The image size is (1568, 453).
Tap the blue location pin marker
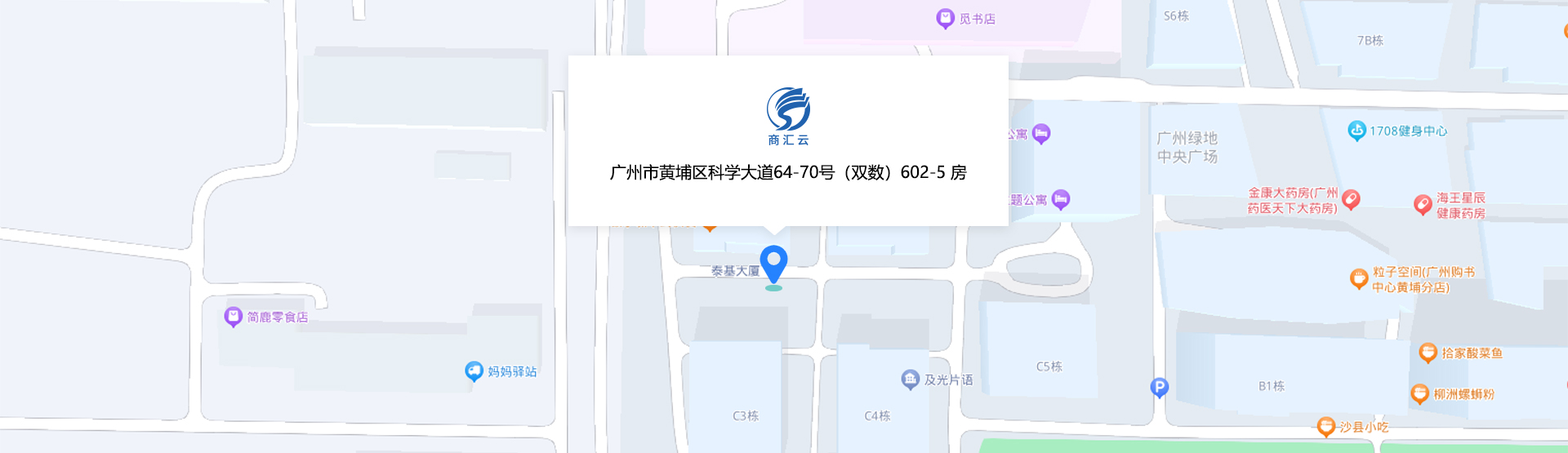[x=773, y=264]
